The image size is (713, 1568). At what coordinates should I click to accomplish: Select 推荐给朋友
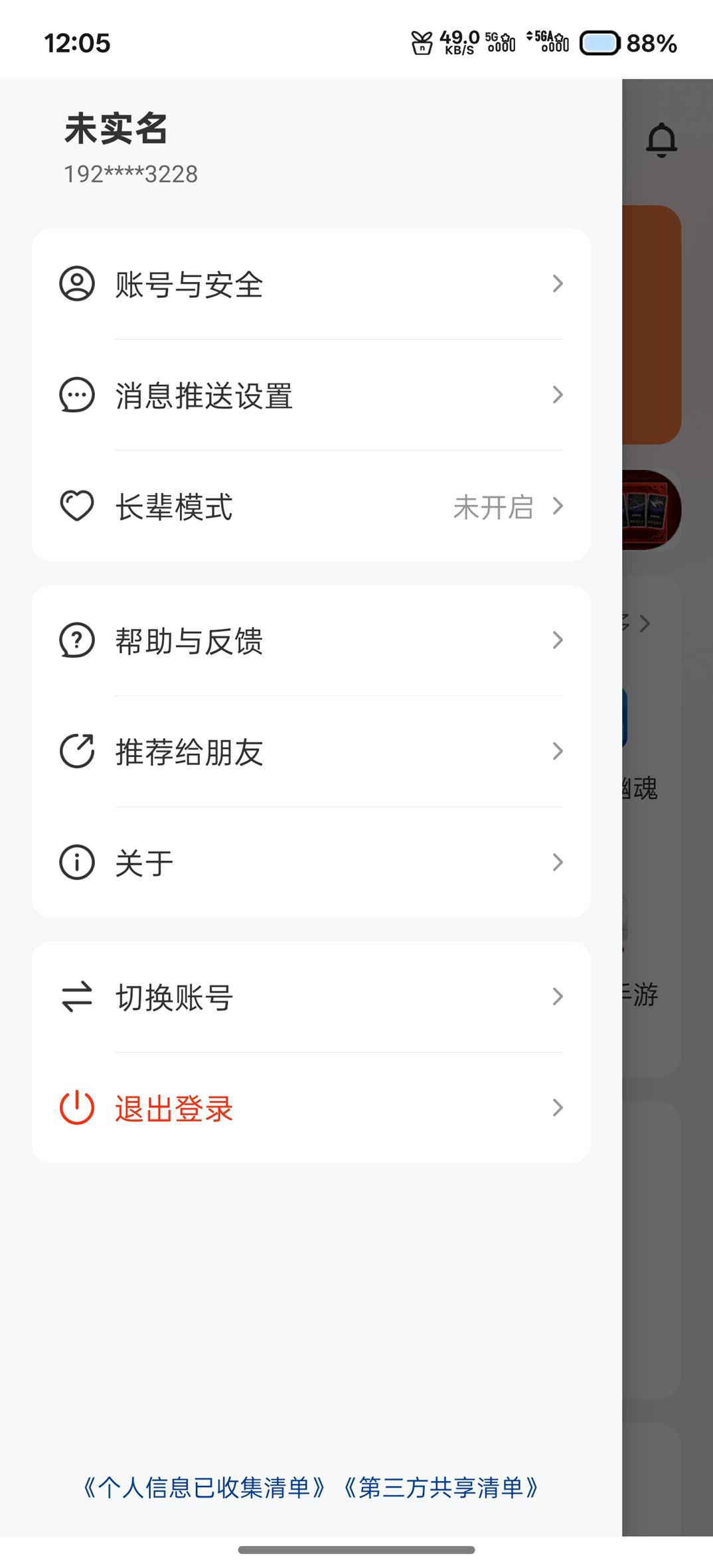tap(311, 752)
